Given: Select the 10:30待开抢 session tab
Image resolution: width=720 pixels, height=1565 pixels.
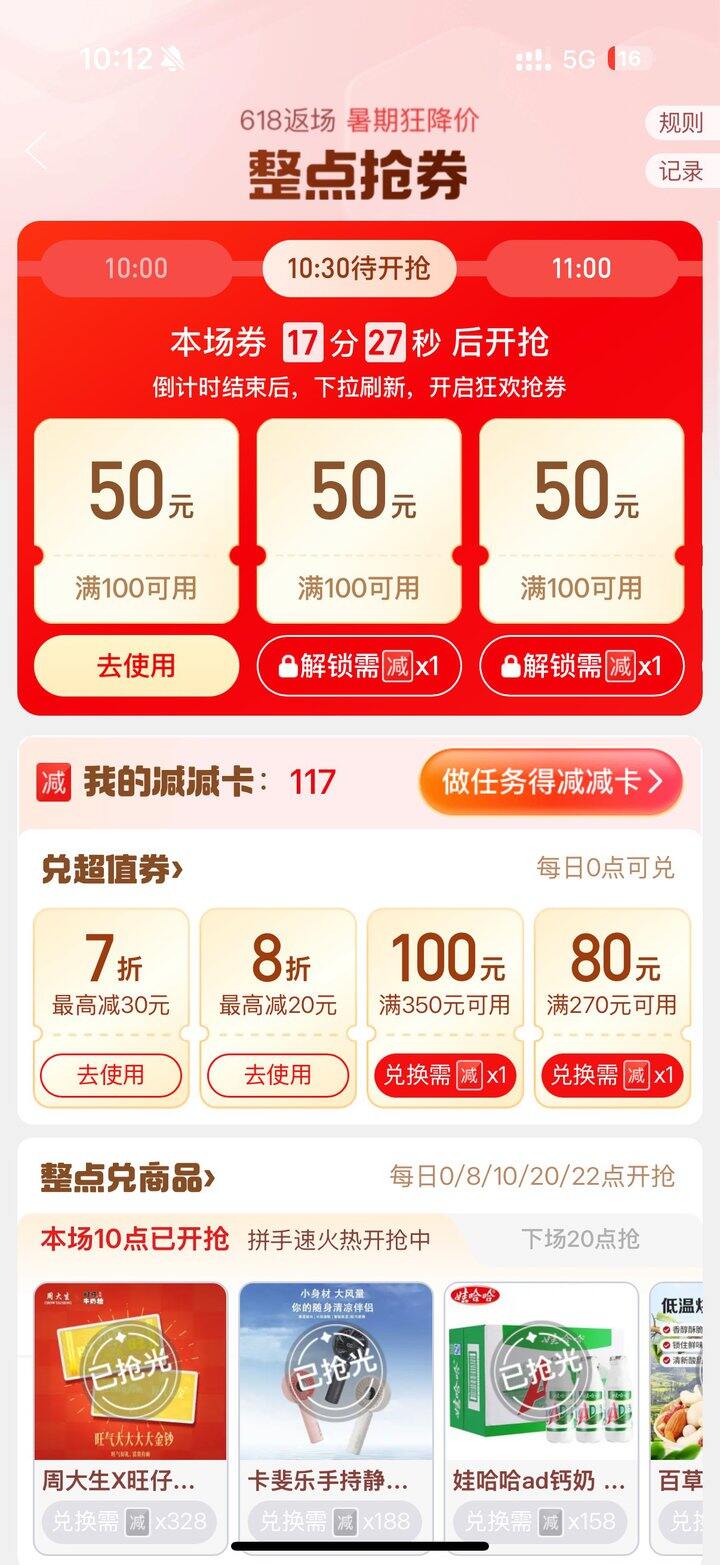Looking at the screenshot, I should [x=358, y=268].
